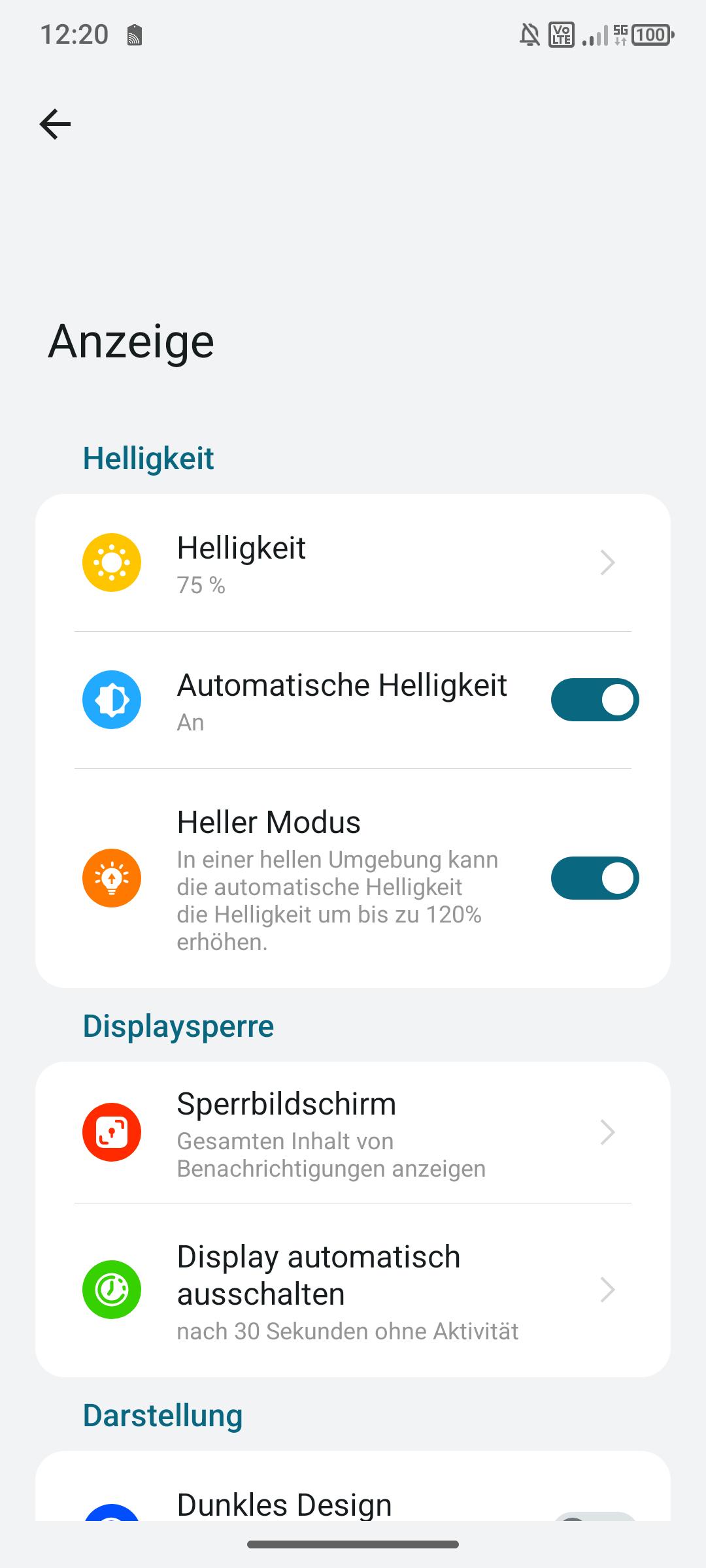Open the Helligkeit 75 % setting

(x=353, y=563)
